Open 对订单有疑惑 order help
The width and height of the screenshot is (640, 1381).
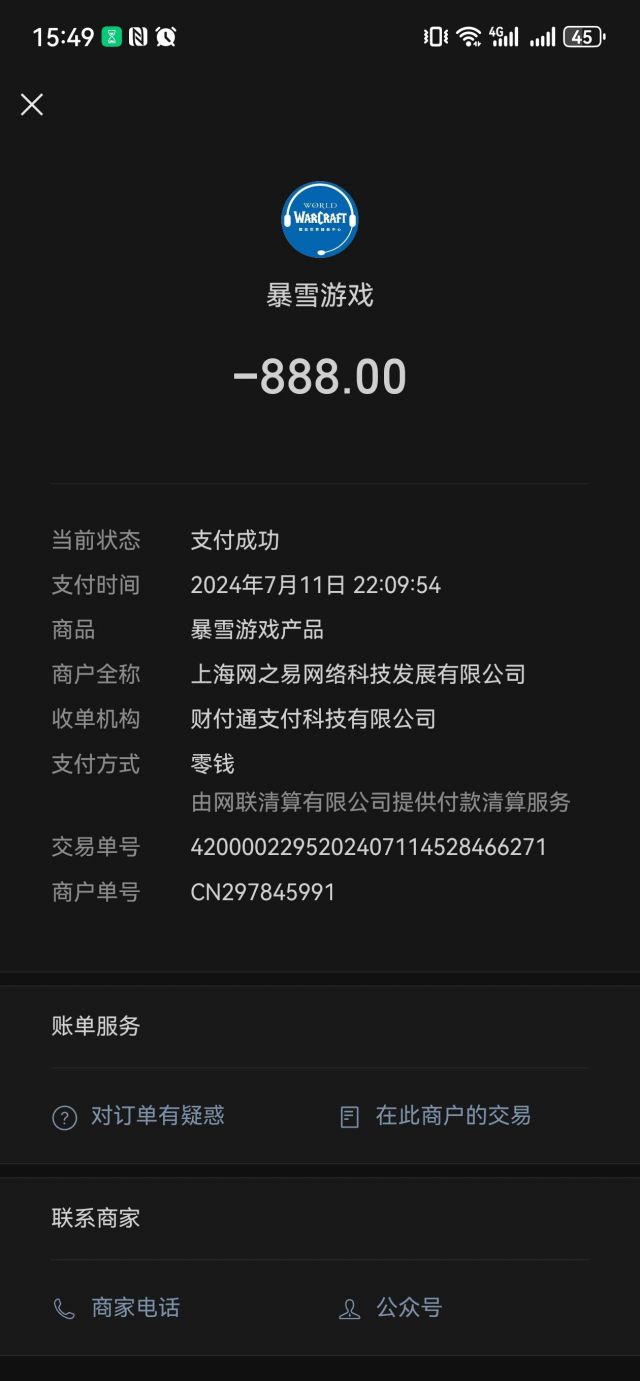tap(139, 1116)
